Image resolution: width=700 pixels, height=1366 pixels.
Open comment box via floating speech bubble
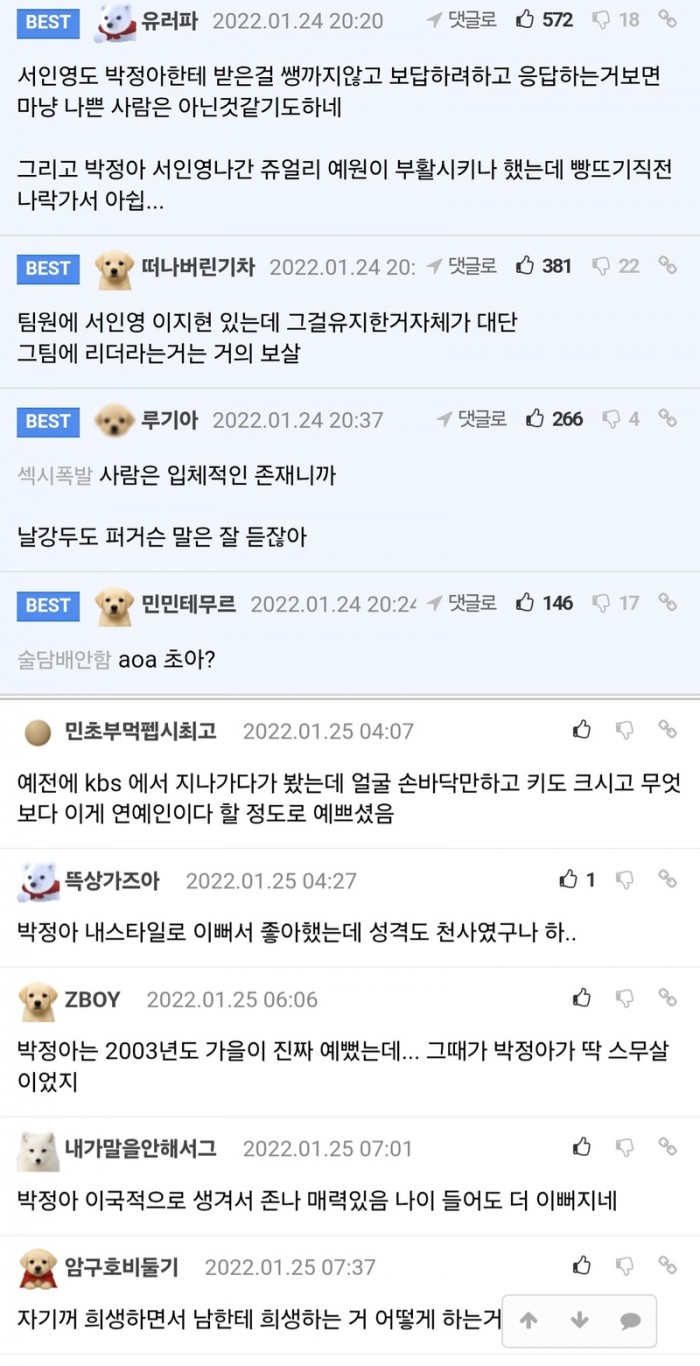[x=630, y=1321]
